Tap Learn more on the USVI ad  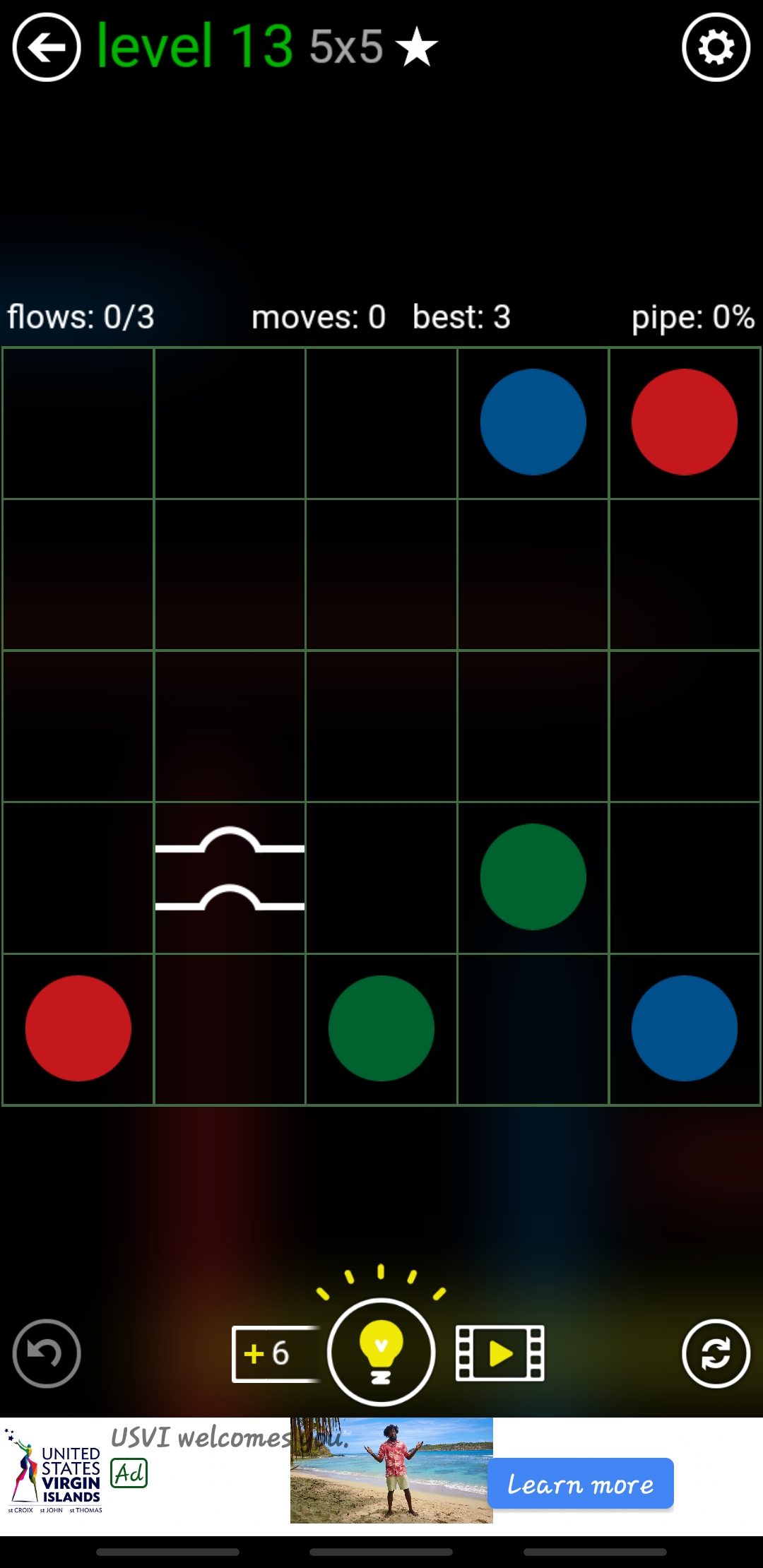pyautogui.click(x=580, y=1483)
